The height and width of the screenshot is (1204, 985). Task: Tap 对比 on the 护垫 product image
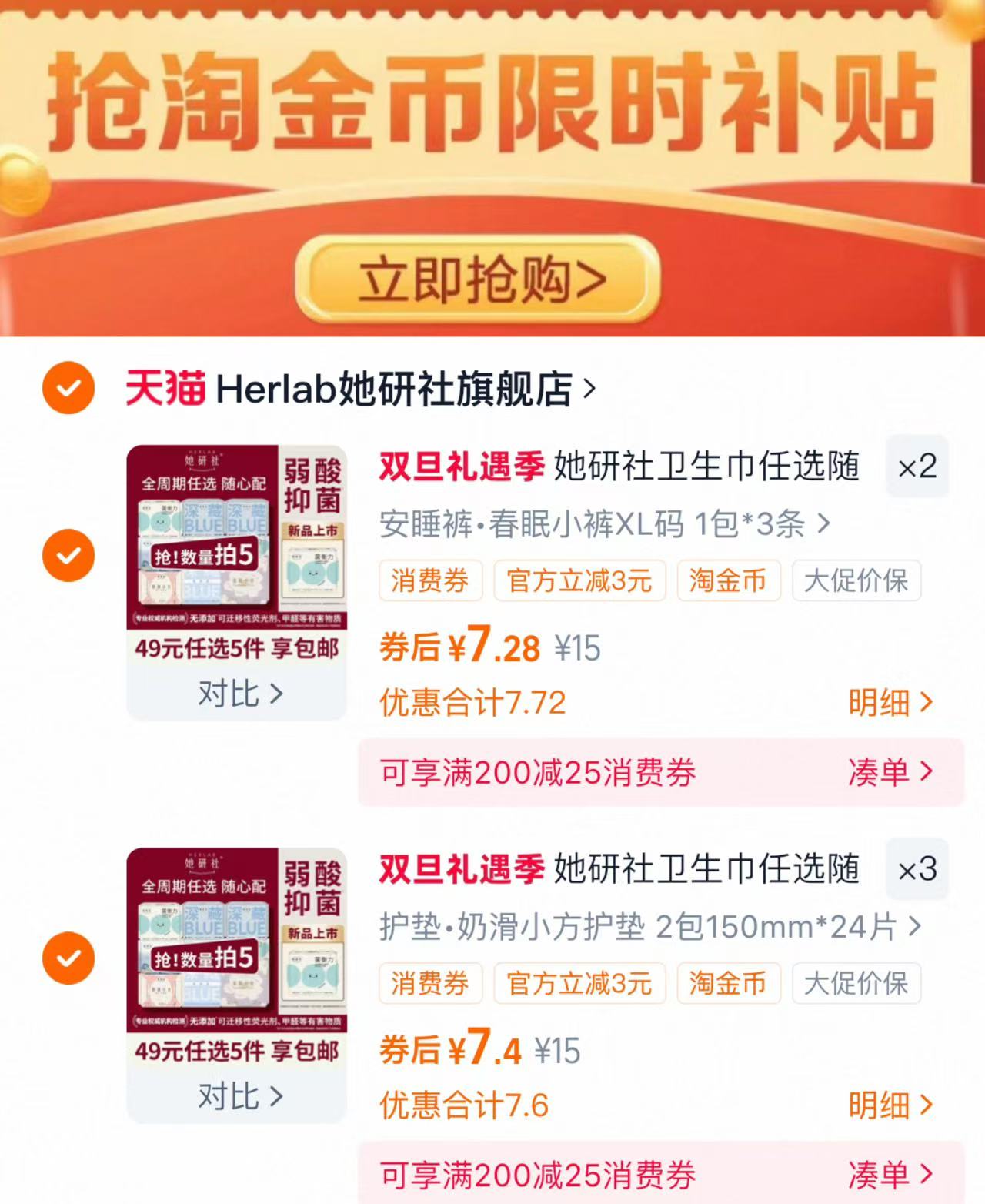[239, 1096]
